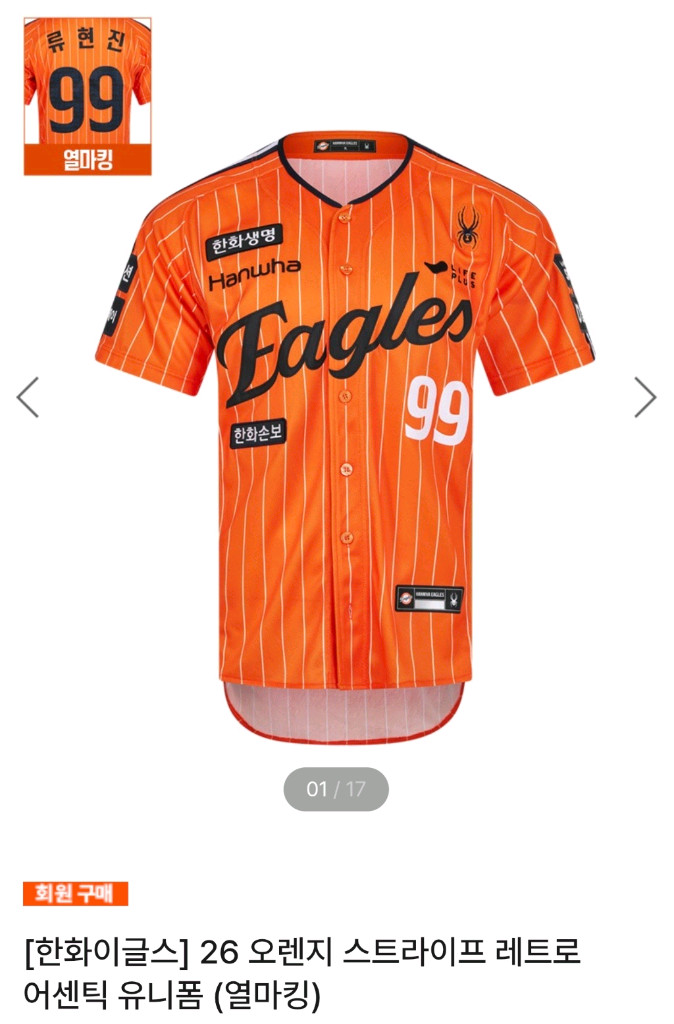
Task: Open the orange Eagles jersey photo
Action: (x=344, y=430)
